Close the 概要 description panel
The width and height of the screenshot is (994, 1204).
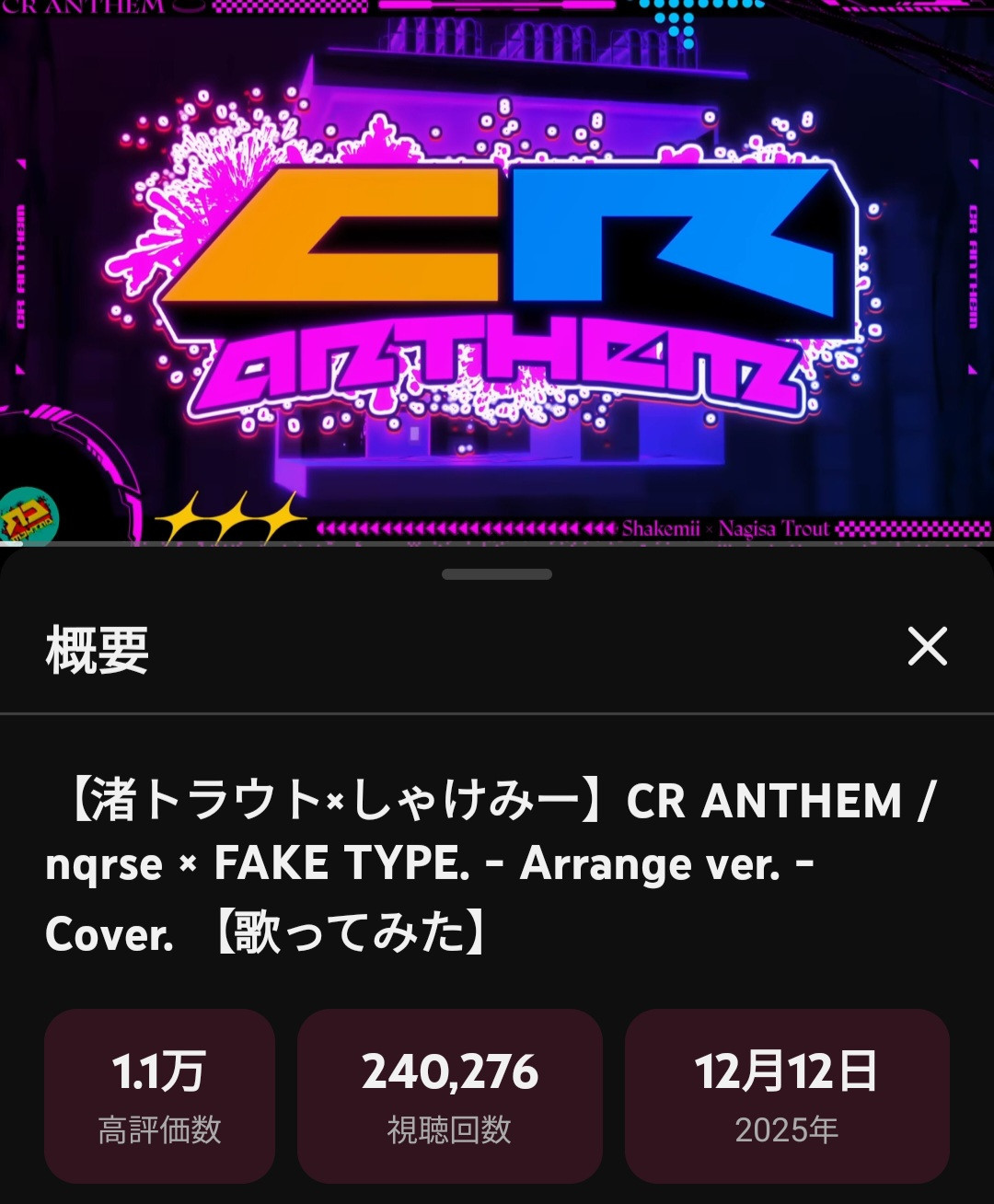pos(927,646)
